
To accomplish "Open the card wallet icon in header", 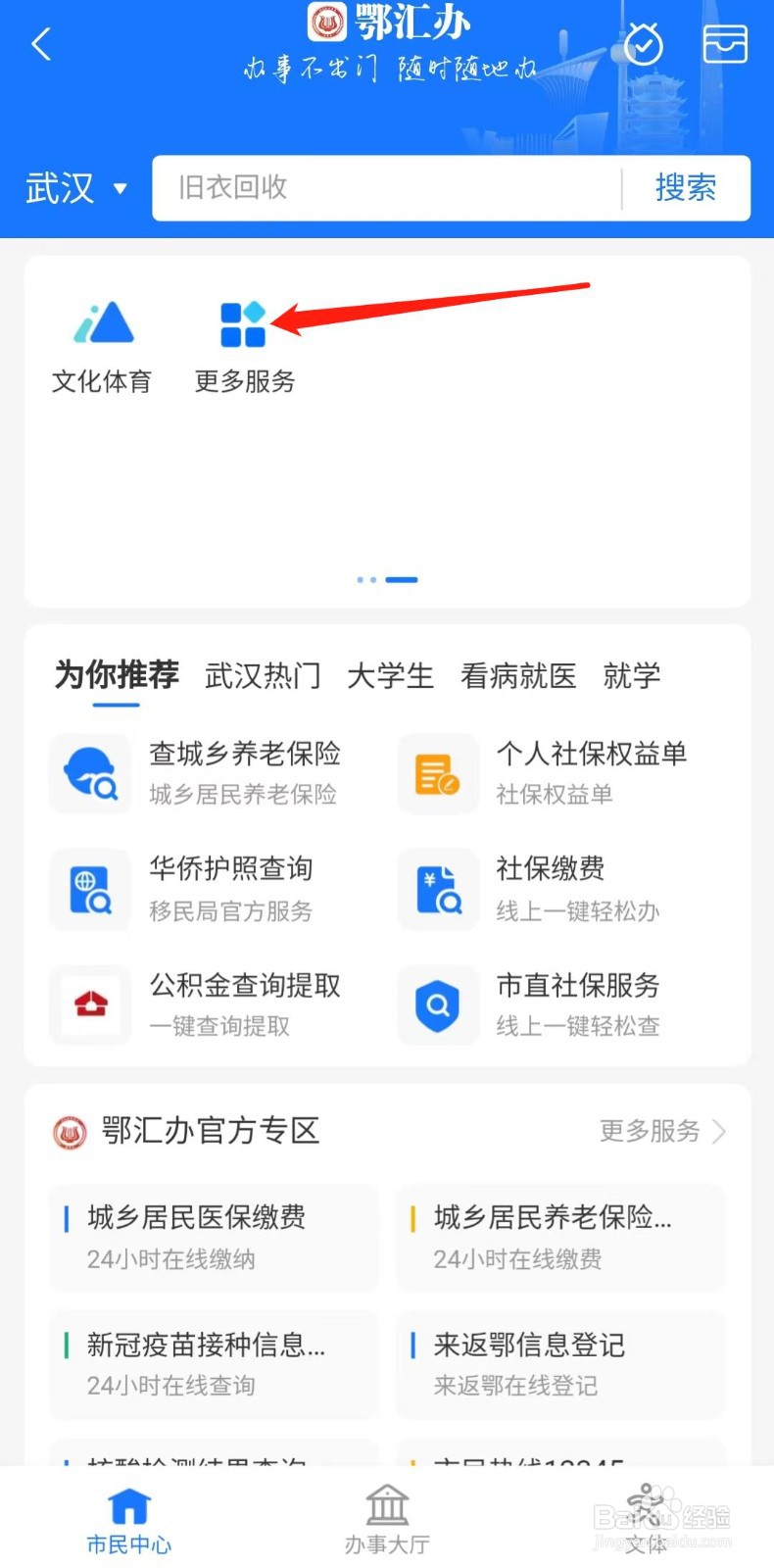I will (x=725, y=44).
